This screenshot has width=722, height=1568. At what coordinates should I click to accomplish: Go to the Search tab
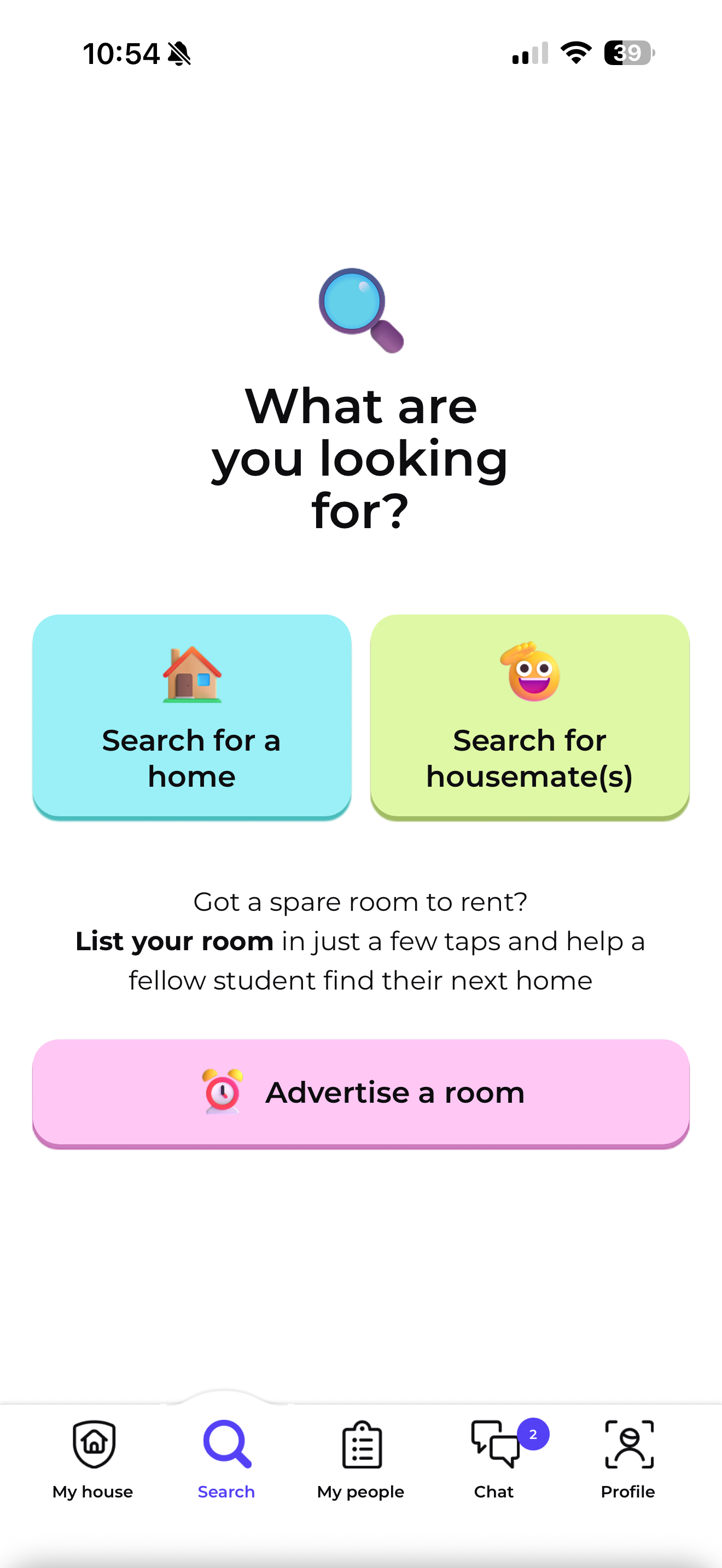(226, 1459)
